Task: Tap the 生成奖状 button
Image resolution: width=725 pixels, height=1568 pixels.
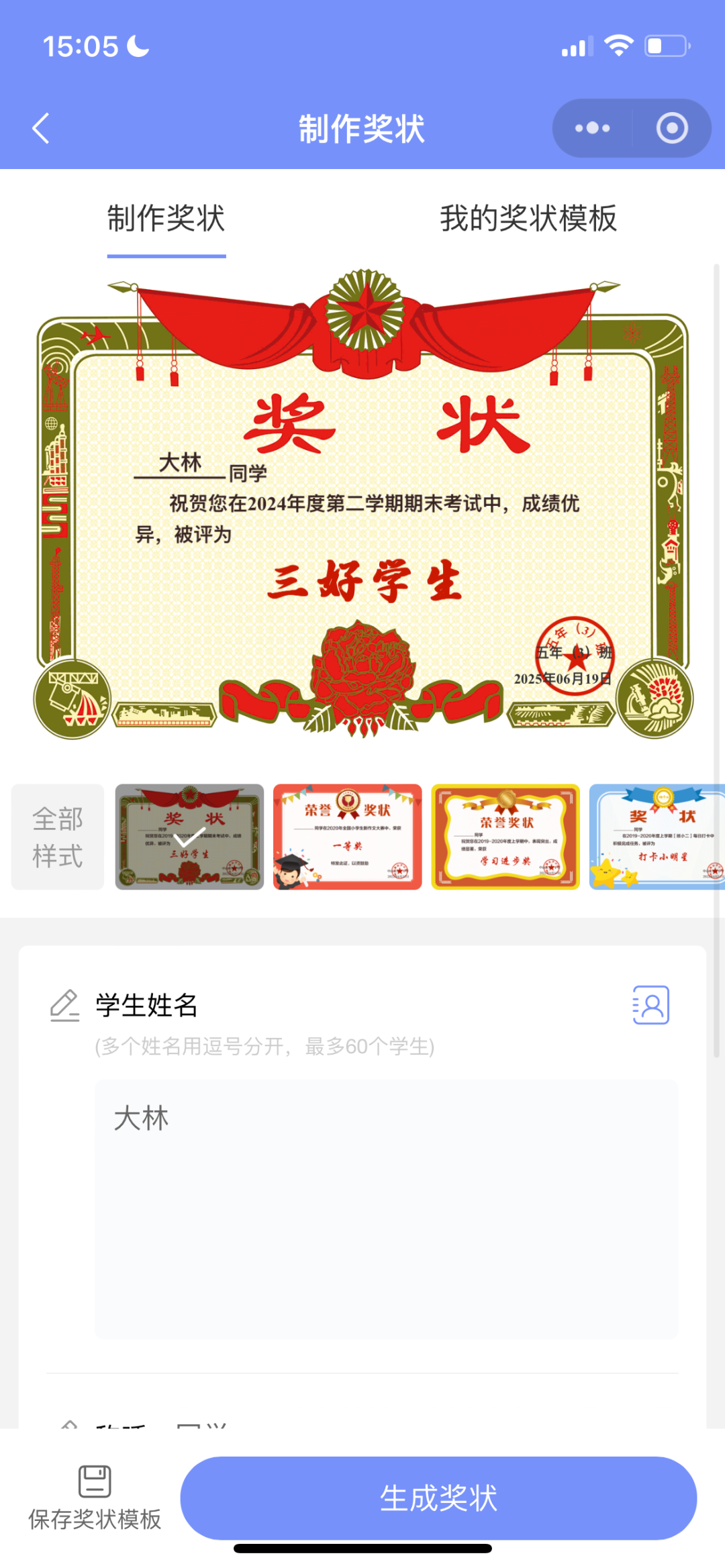Action: pos(438,1498)
